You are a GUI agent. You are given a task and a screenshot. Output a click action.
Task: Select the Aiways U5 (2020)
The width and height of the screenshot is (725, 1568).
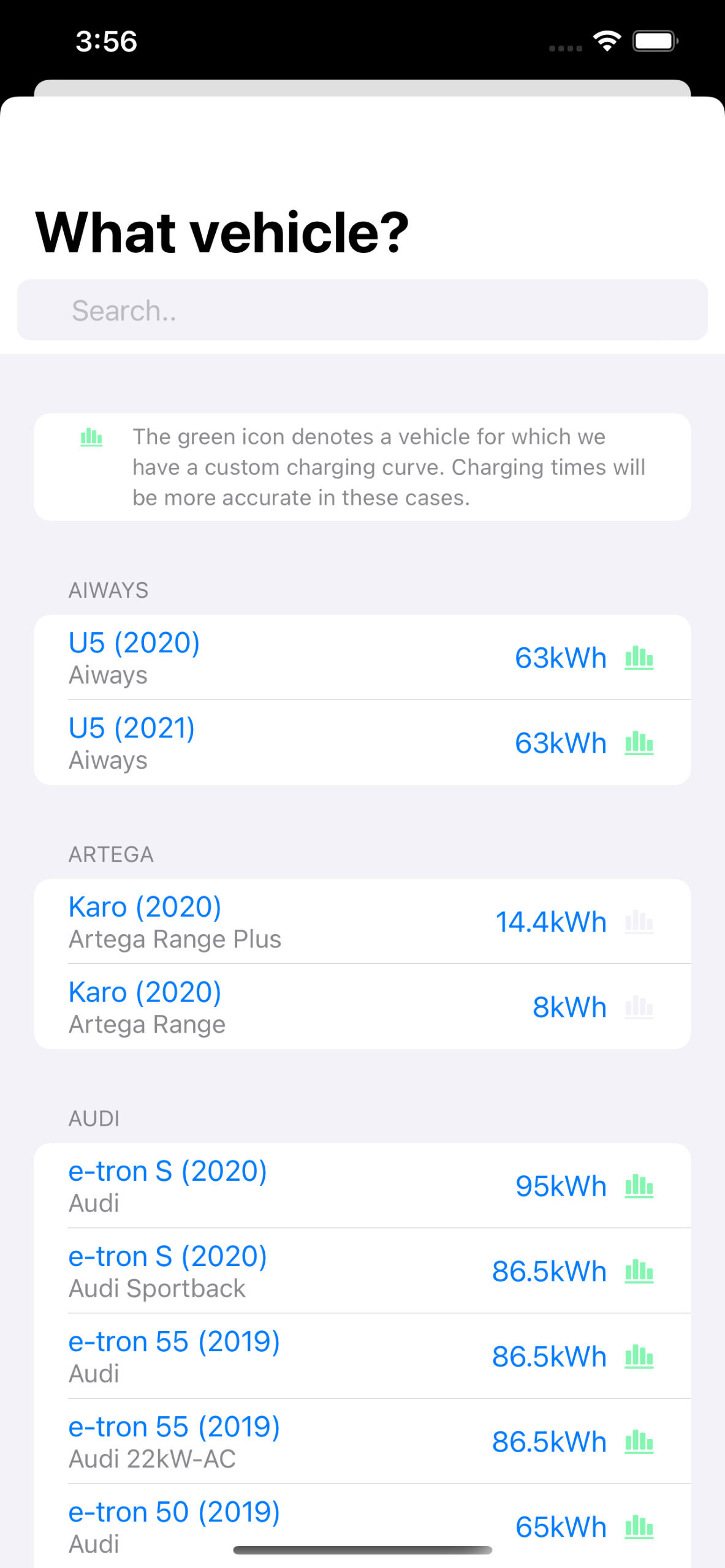point(362,657)
